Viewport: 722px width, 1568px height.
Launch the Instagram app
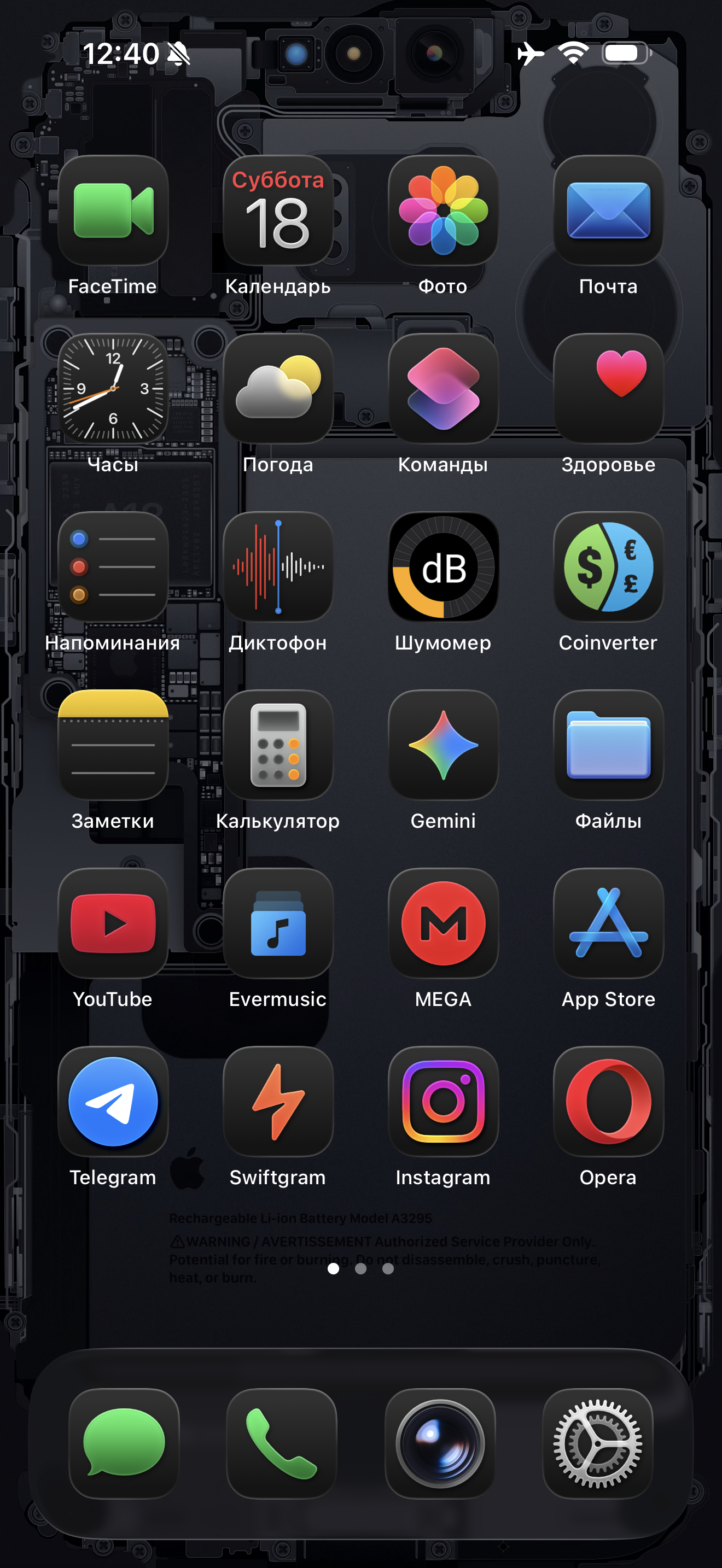point(443,1102)
